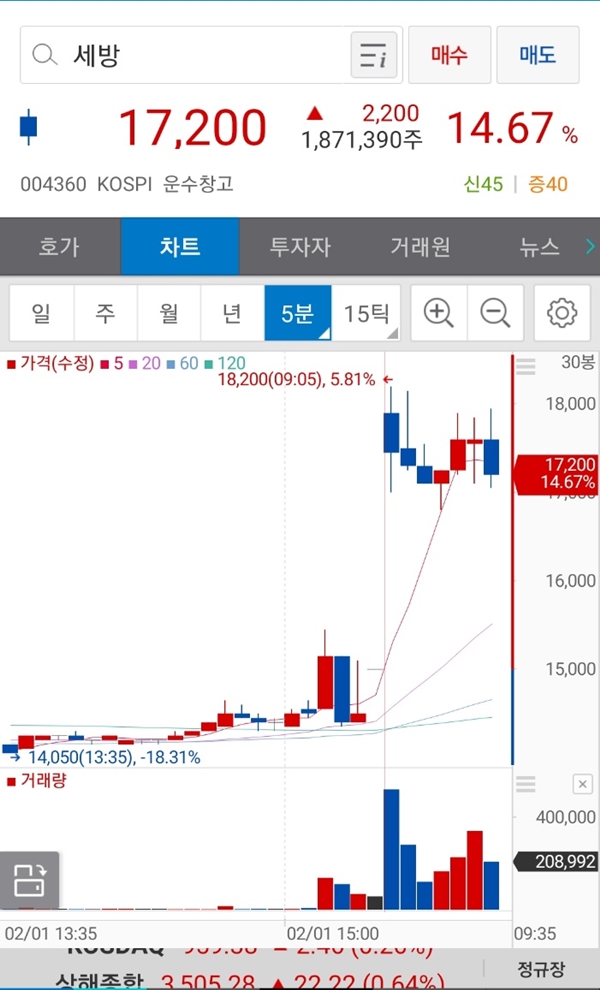Switch to the 호가 tab

pyautogui.click(x=60, y=246)
